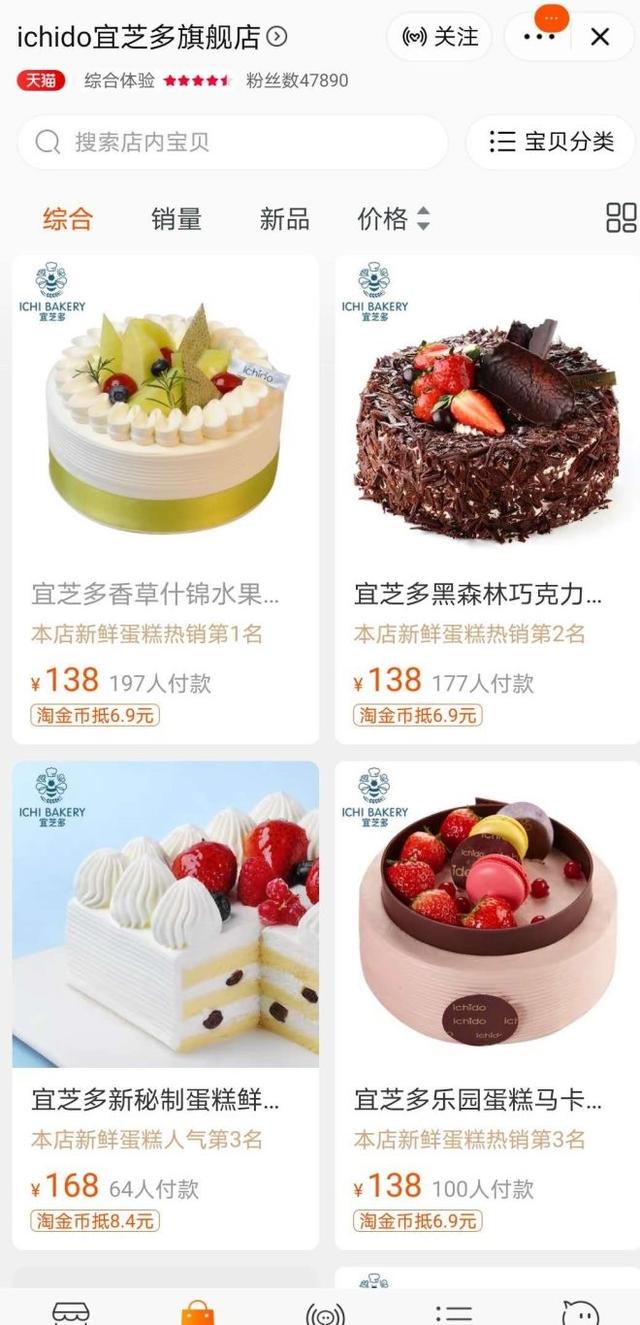Viewport: 640px width, 1325px height.
Task: Switch to the 新品 tab
Action: (x=284, y=219)
